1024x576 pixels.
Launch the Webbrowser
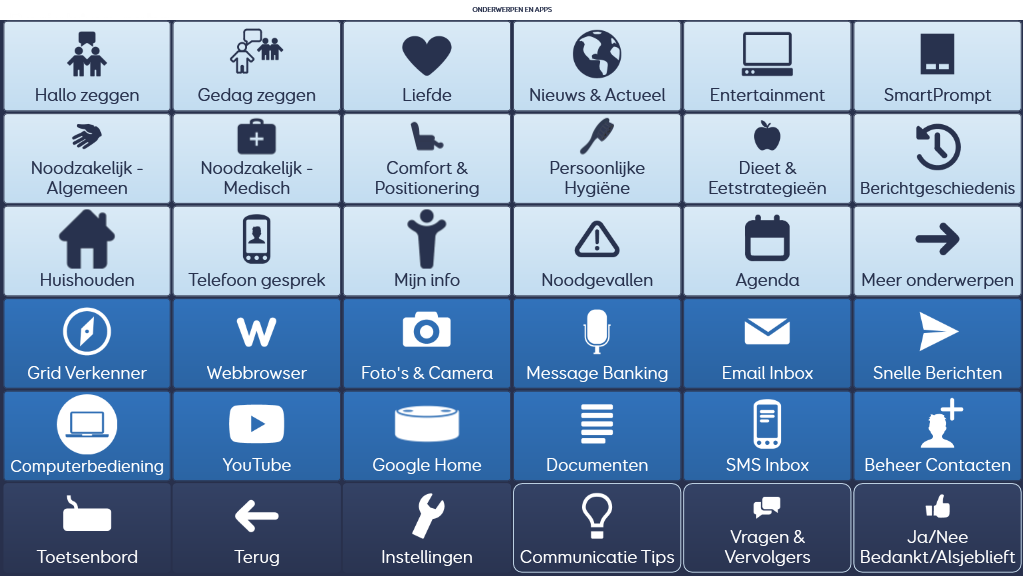(x=257, y=343)
